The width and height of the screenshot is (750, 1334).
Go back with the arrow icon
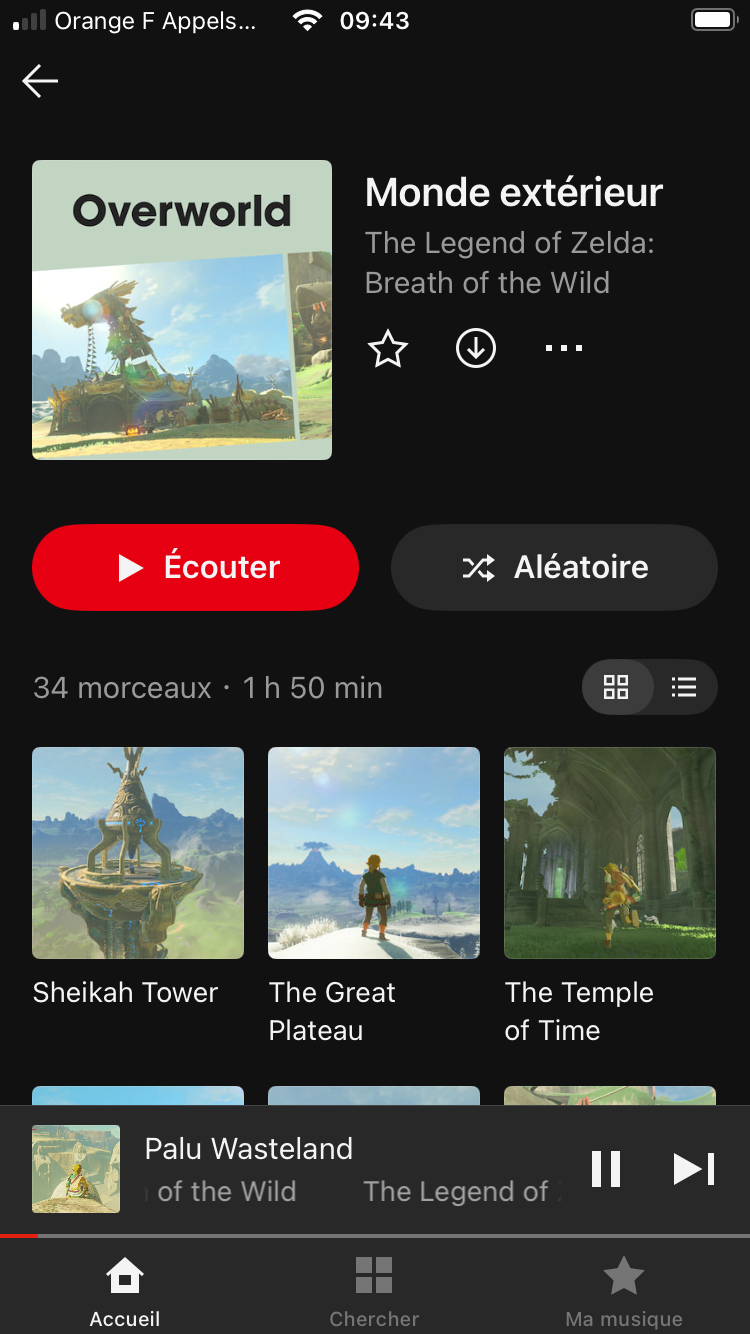(x=40, y=81)
